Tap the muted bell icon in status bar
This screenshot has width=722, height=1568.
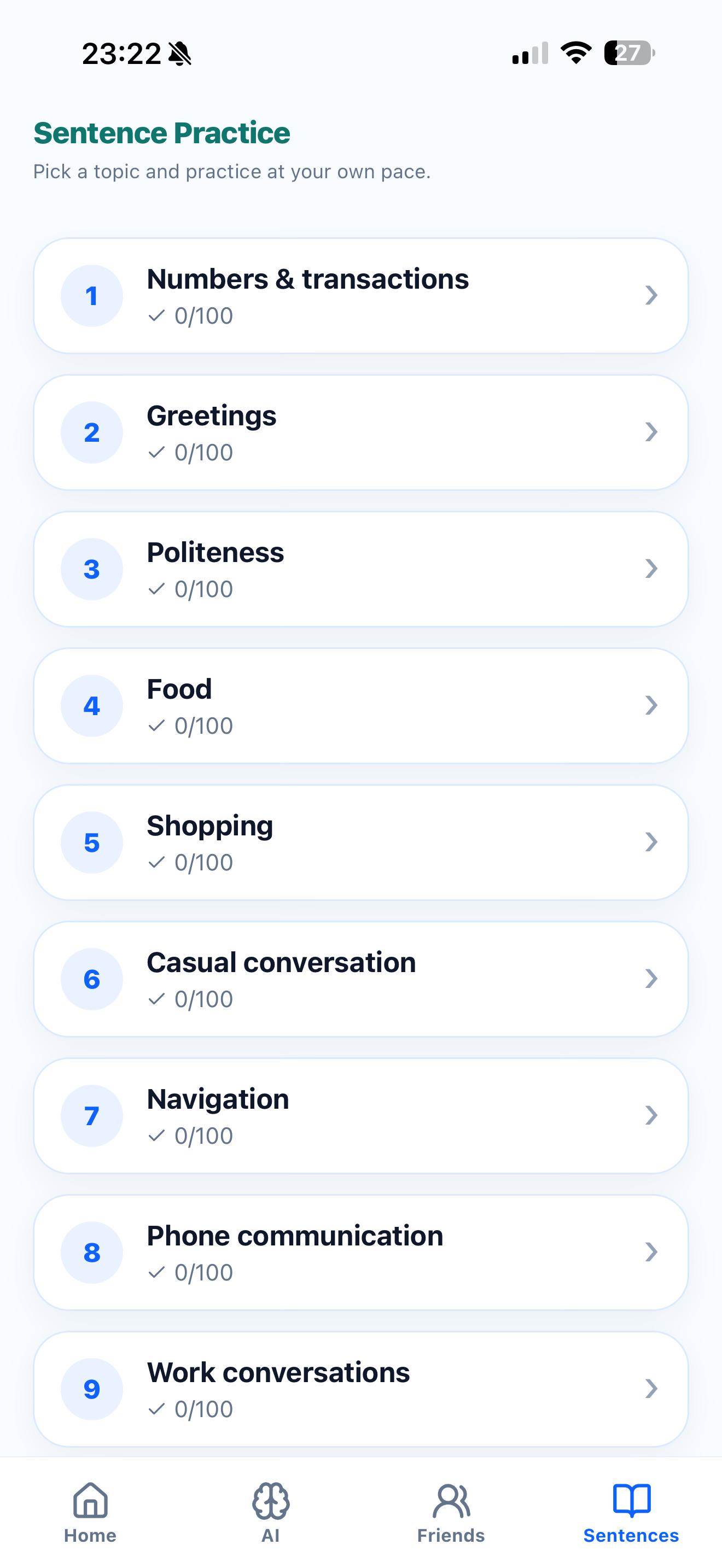tap(179, 54)
